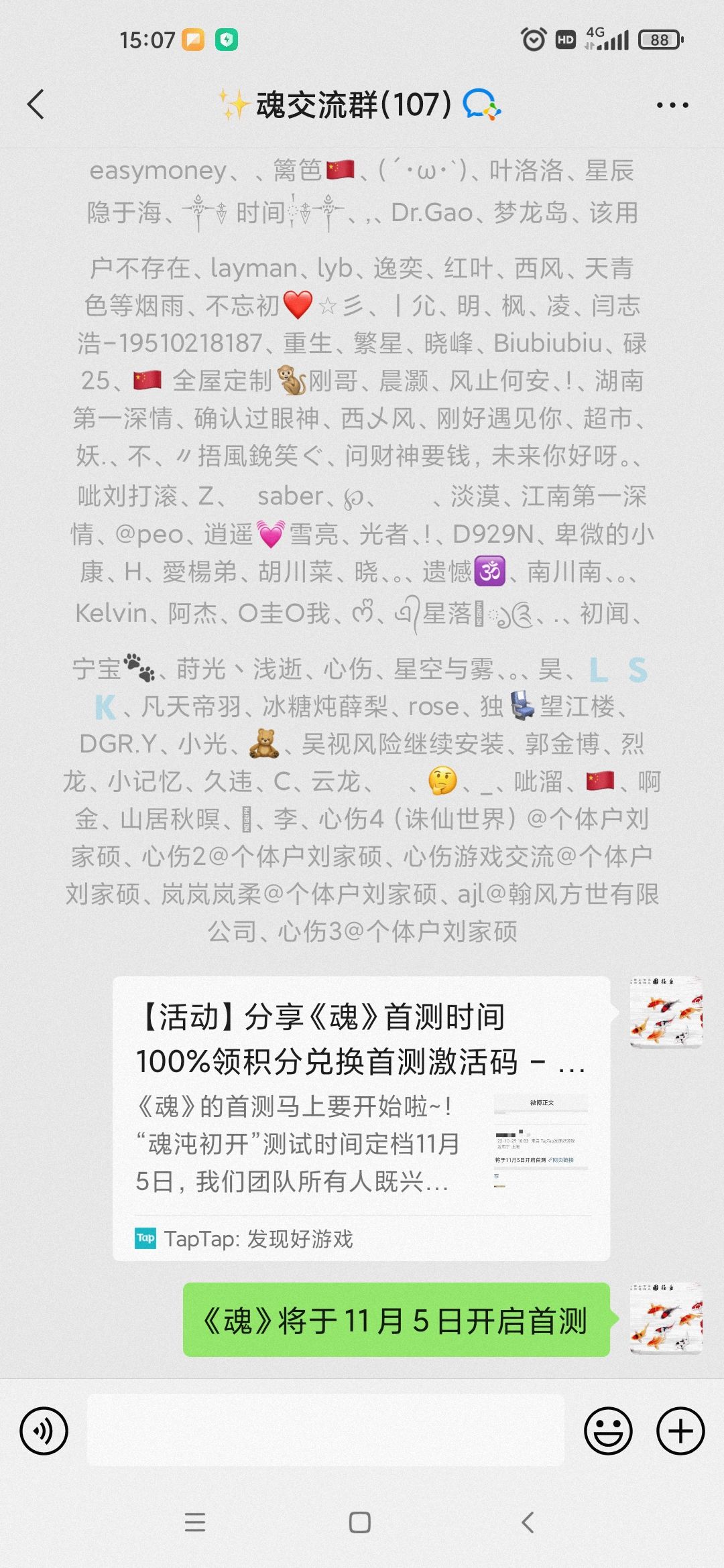Tap the back arrow to exit chat
This screenshot has width=724, height=1568.
coord(35,105)
